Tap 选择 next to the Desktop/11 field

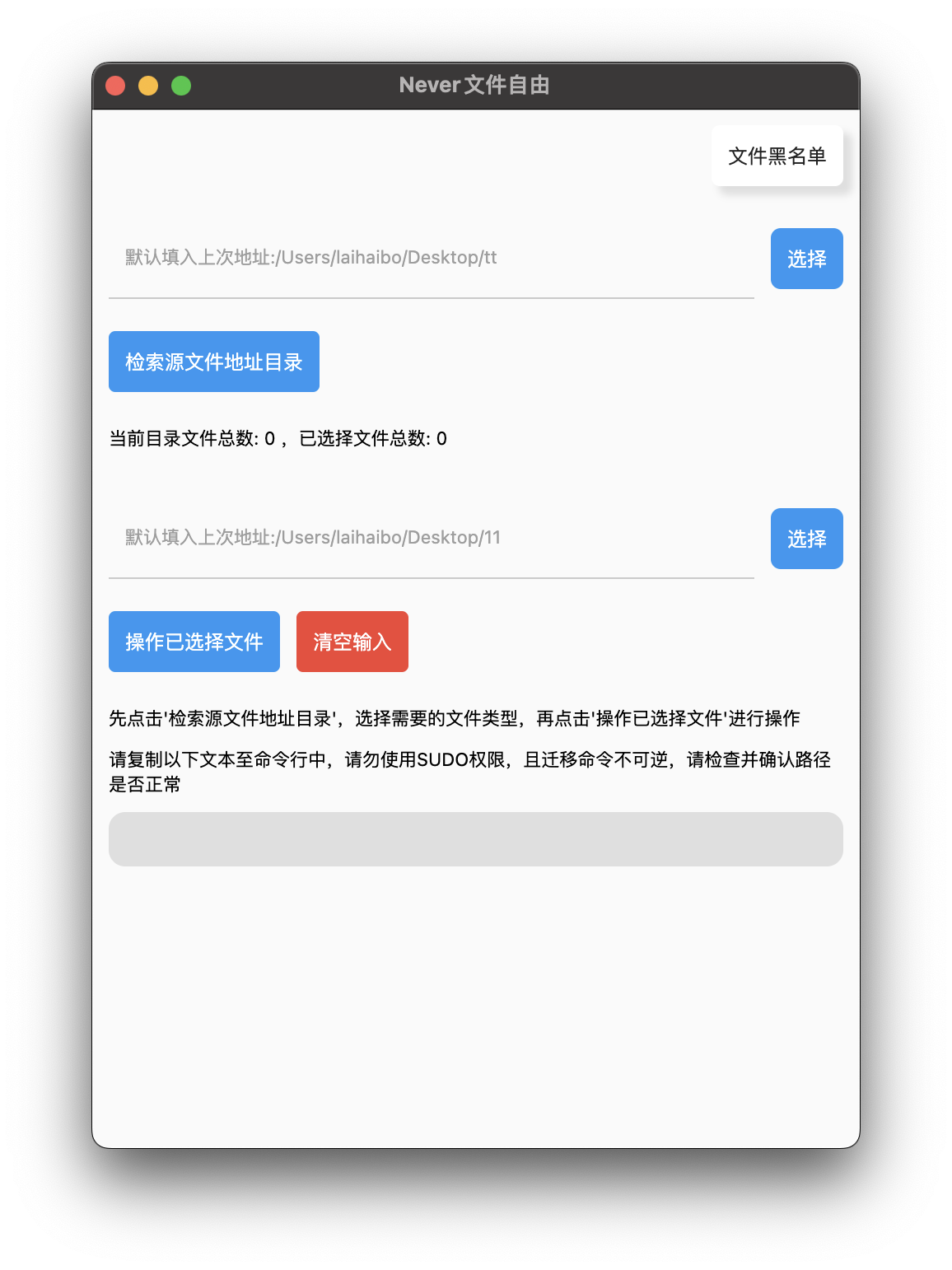point(806,539)
